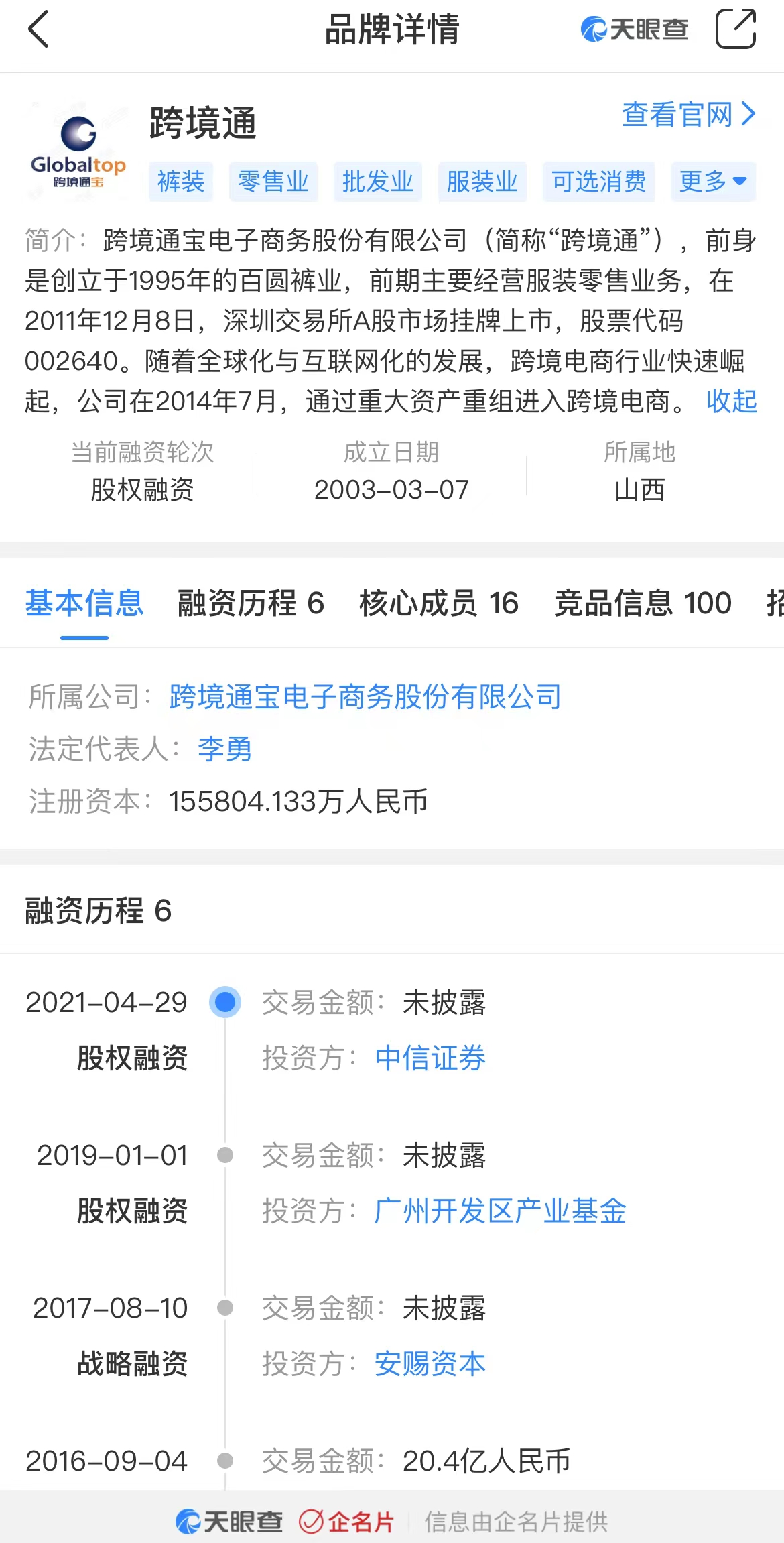
Task: Switch to the 核心成员 tab
Action: coord(439,603)
